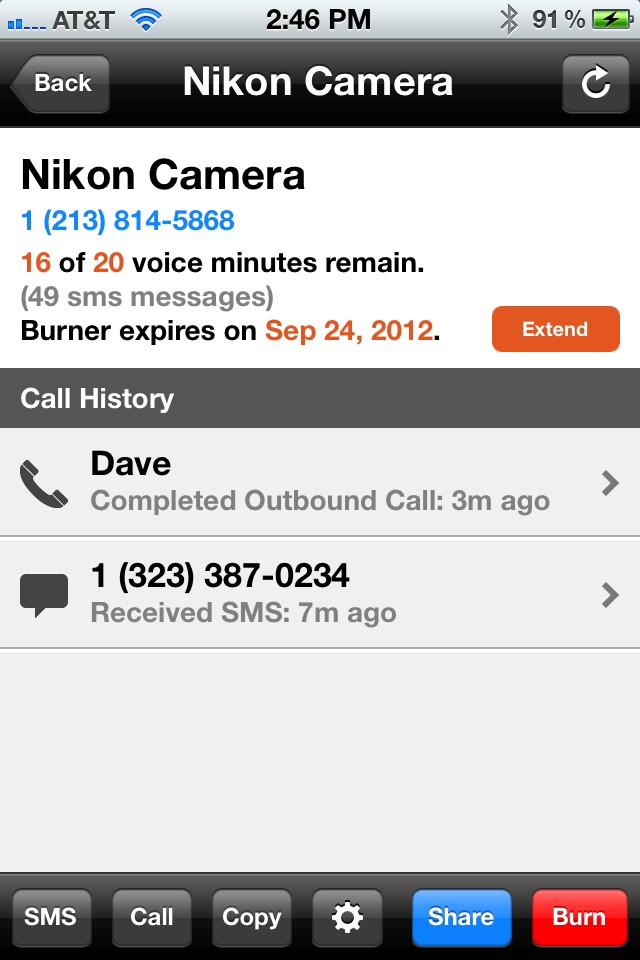
Task: Copy the burner number
Action: point(251,917)
